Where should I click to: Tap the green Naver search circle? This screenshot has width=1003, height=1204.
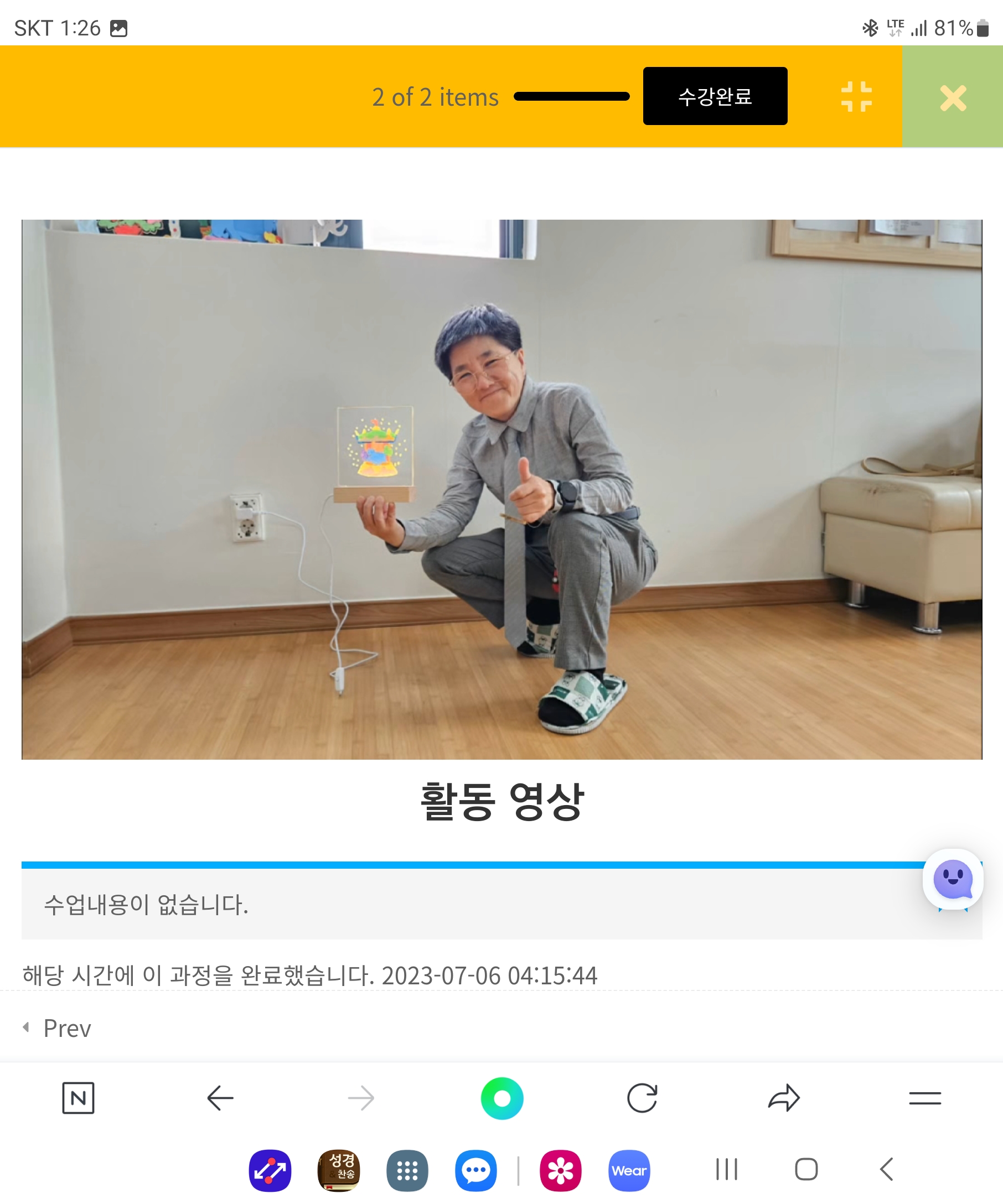pos(502,1098)
